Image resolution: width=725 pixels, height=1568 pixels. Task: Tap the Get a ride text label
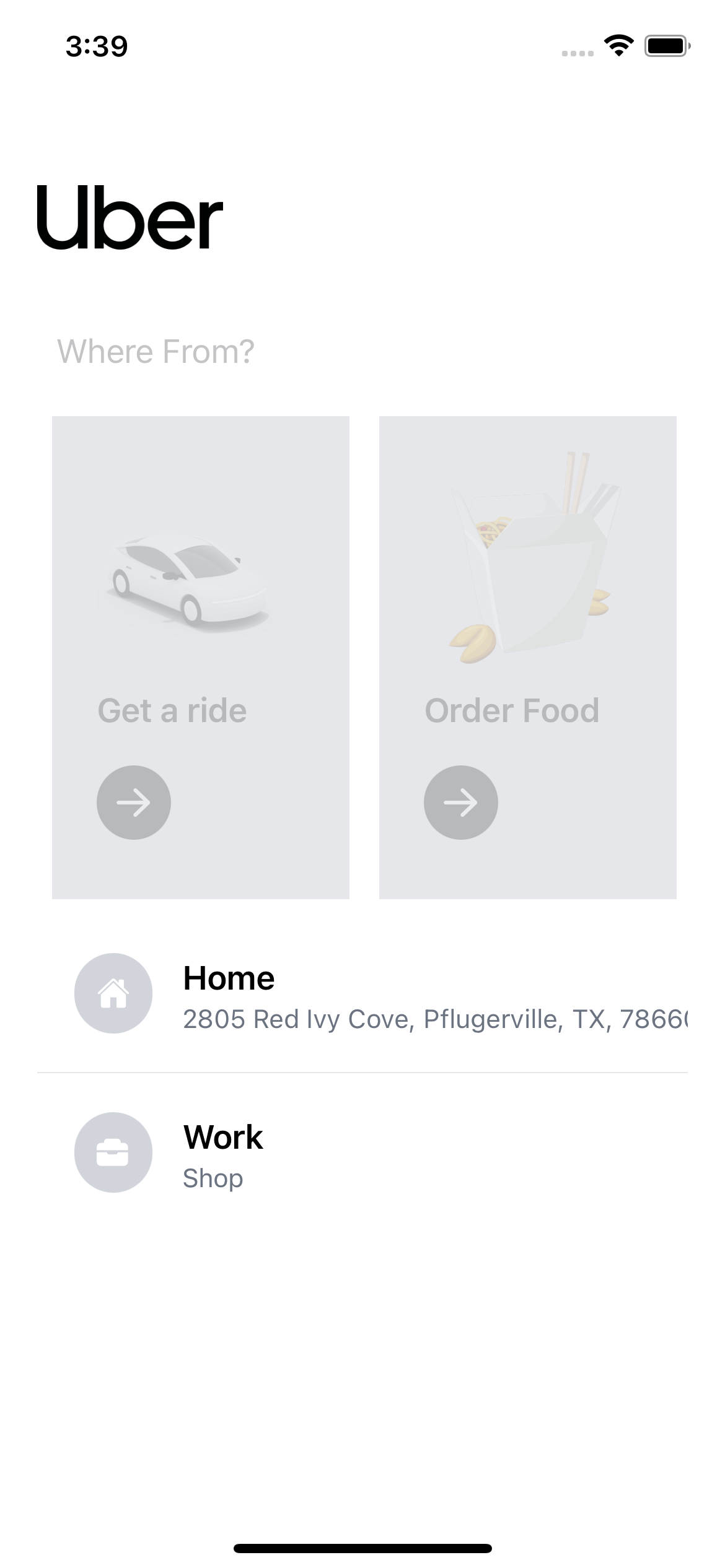(x=173, y=710)
